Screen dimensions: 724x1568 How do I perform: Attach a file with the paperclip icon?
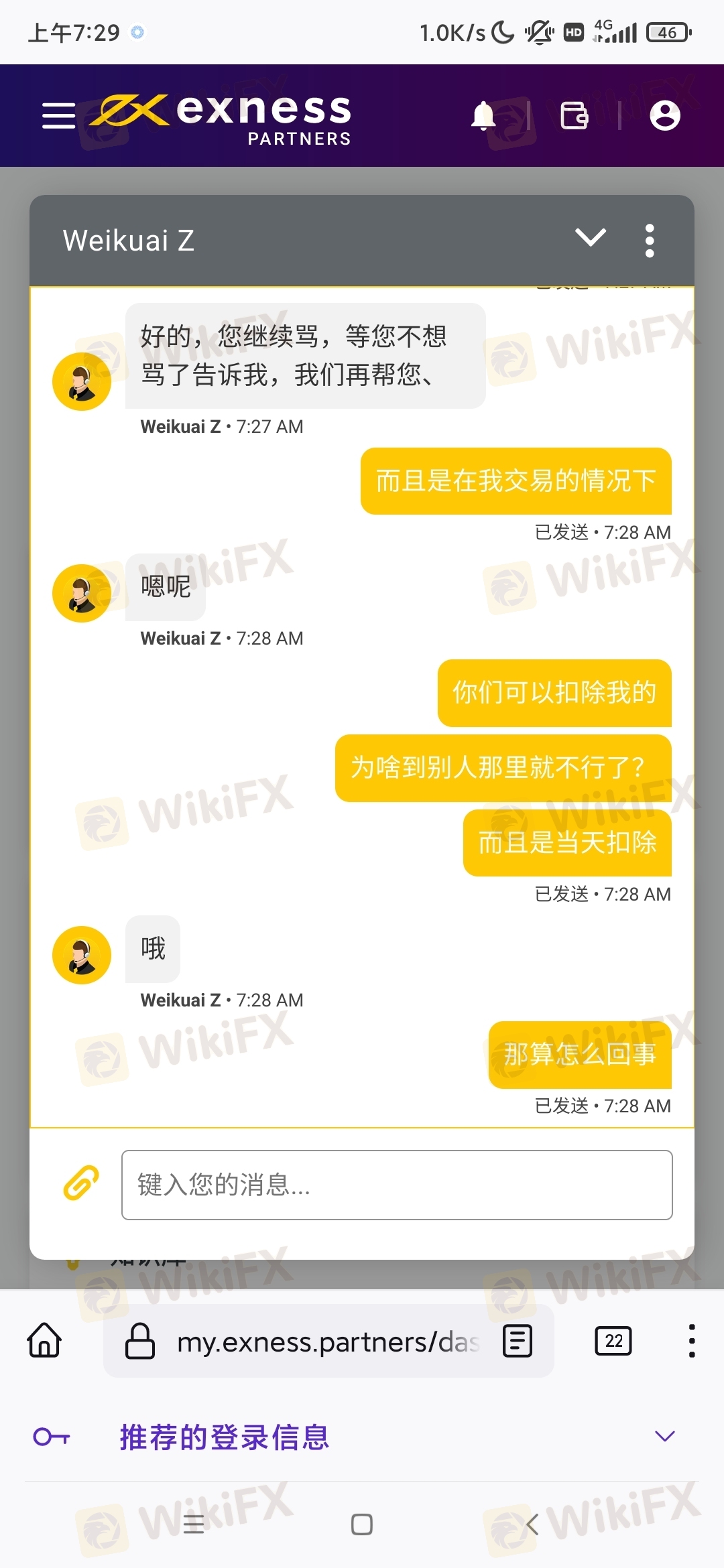81,1183
